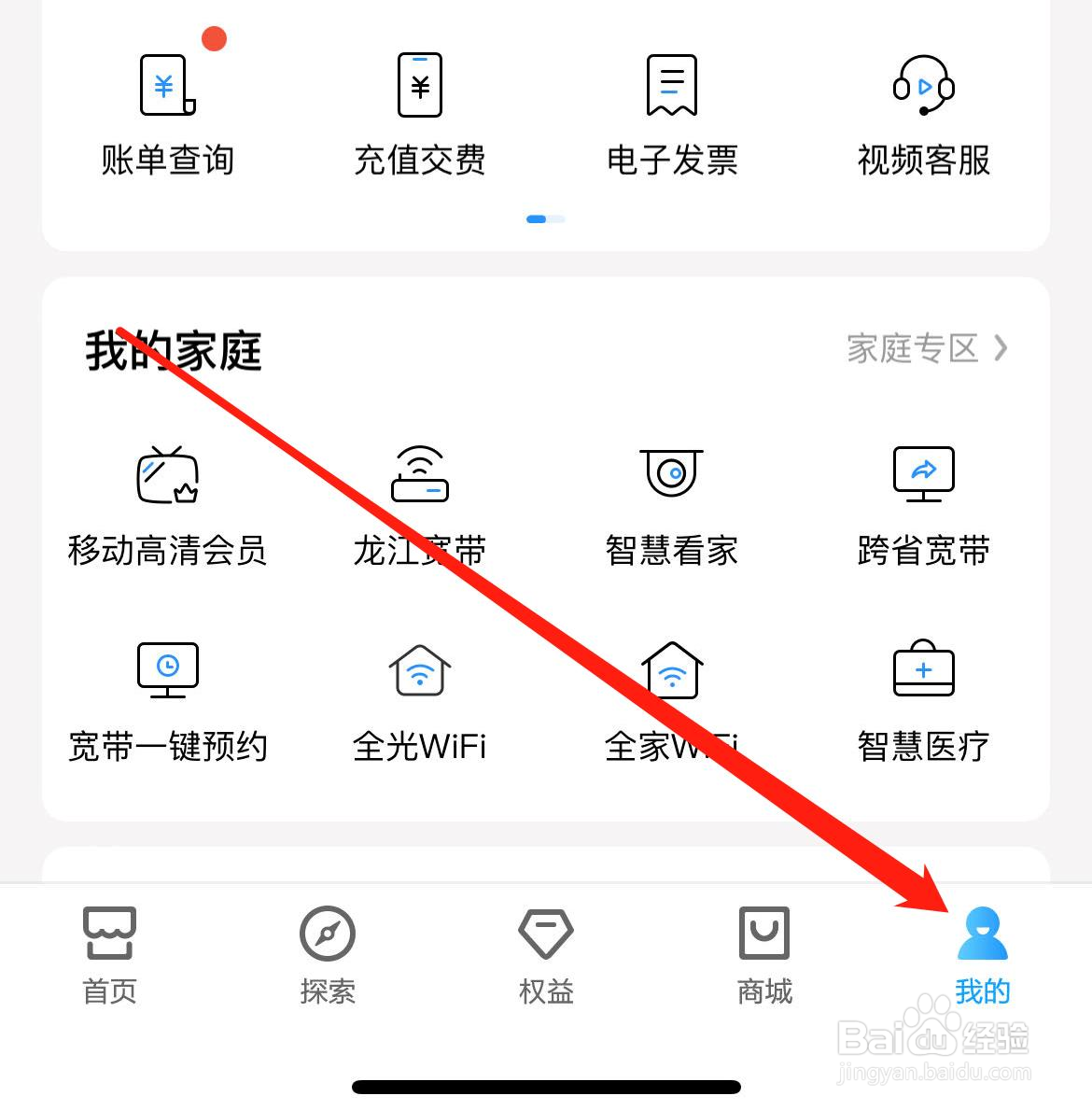Open the 权益 benefits tab
The width and height of the screenshot is (1092, 1110).
[545, 952]
